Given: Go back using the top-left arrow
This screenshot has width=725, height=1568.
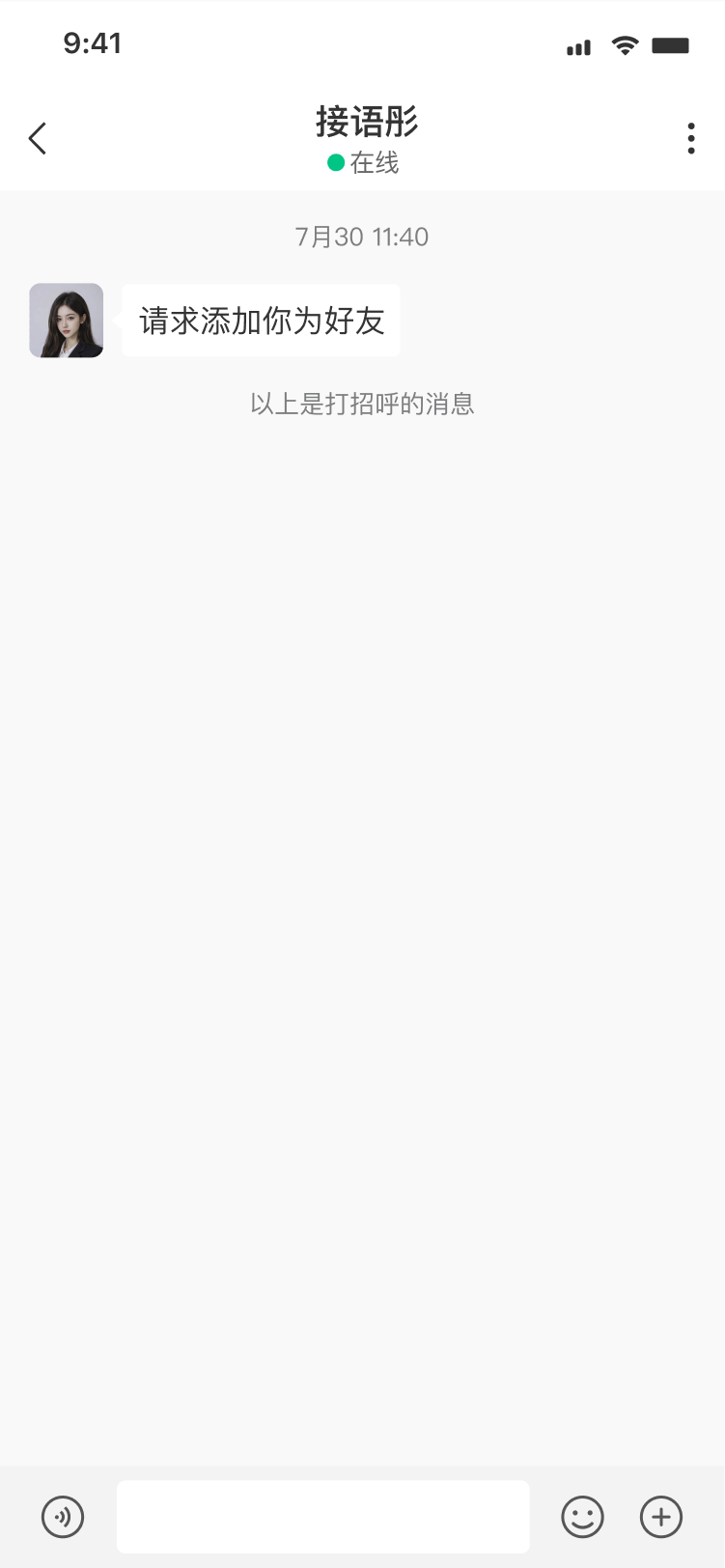Looking at the screenshot, I should point(38,139).
